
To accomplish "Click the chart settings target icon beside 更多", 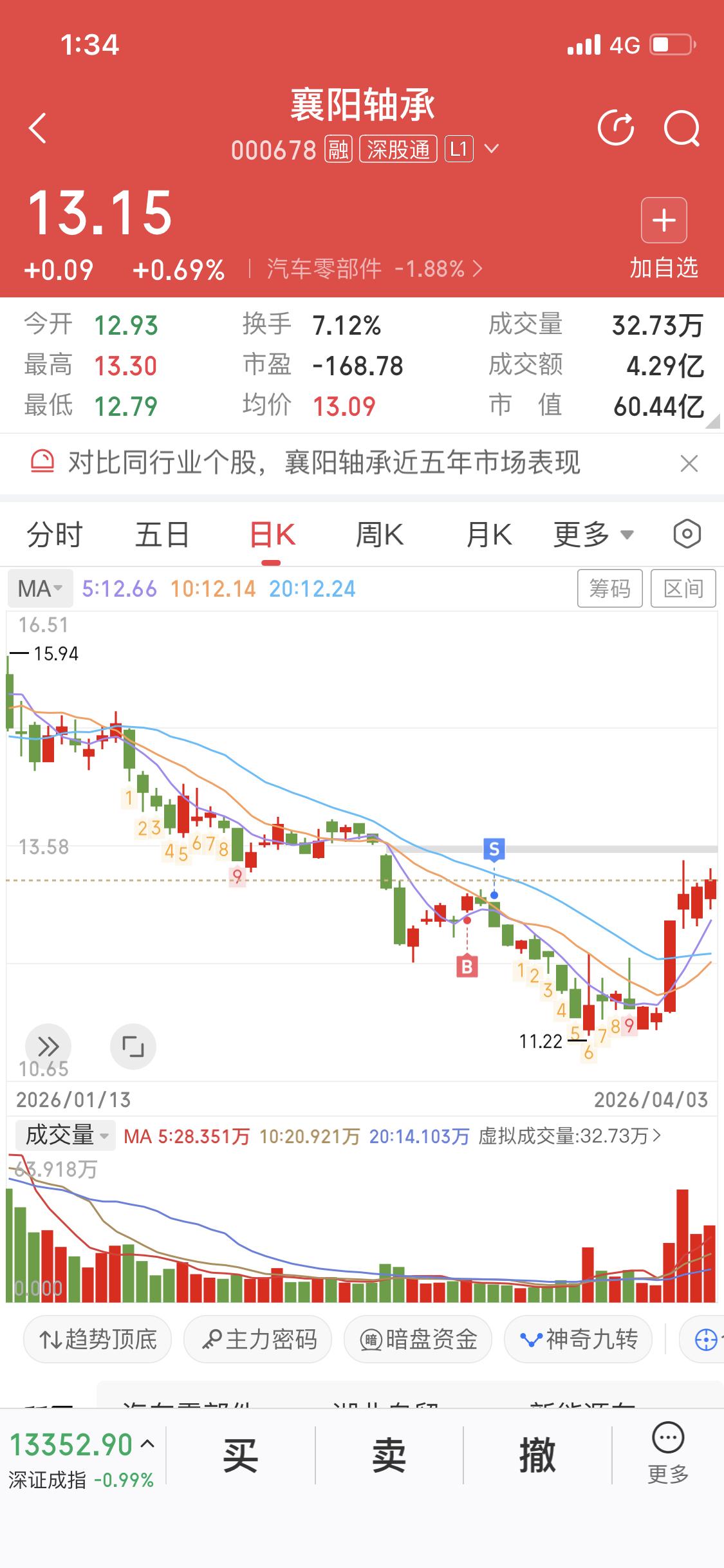I will point(685,534).
